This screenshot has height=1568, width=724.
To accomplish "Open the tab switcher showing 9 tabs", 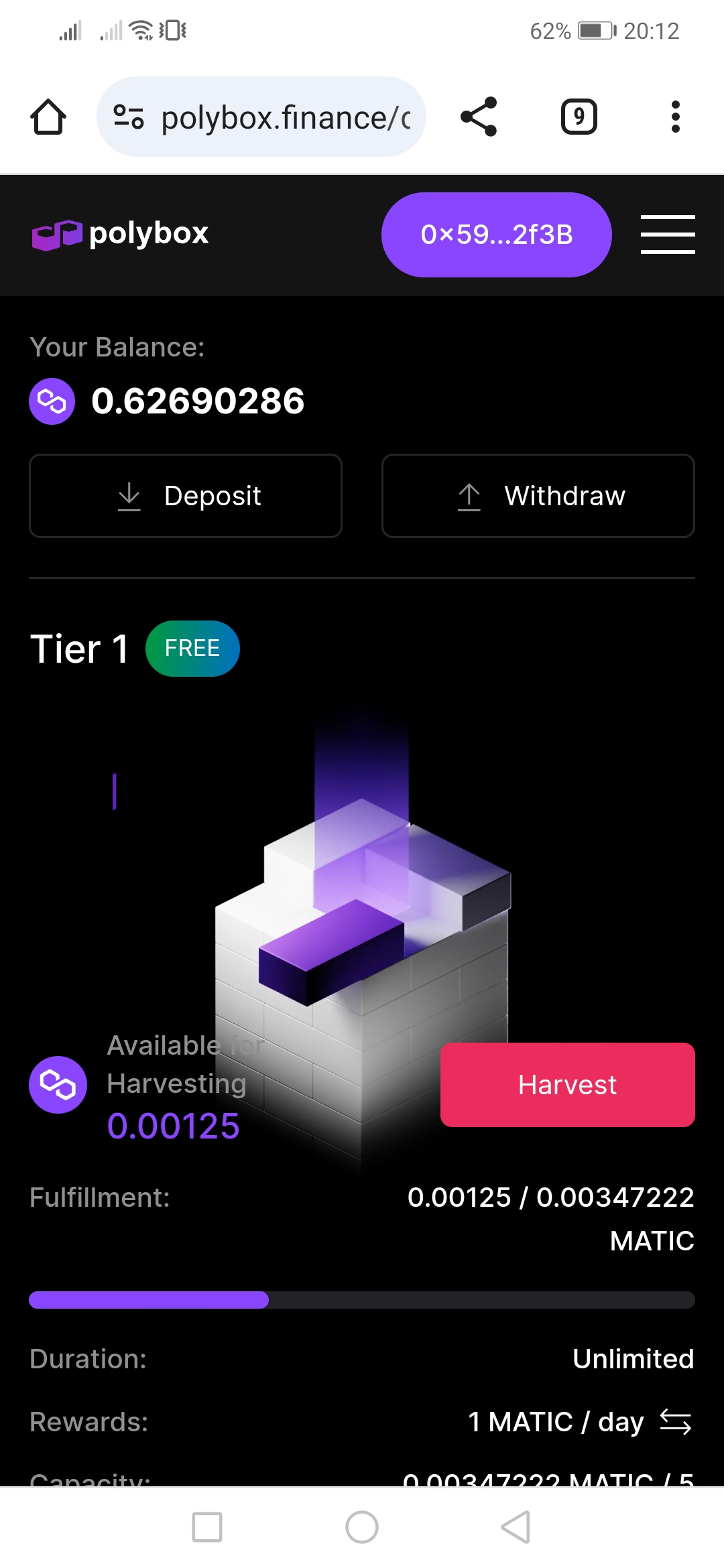I will pos(579,117).
